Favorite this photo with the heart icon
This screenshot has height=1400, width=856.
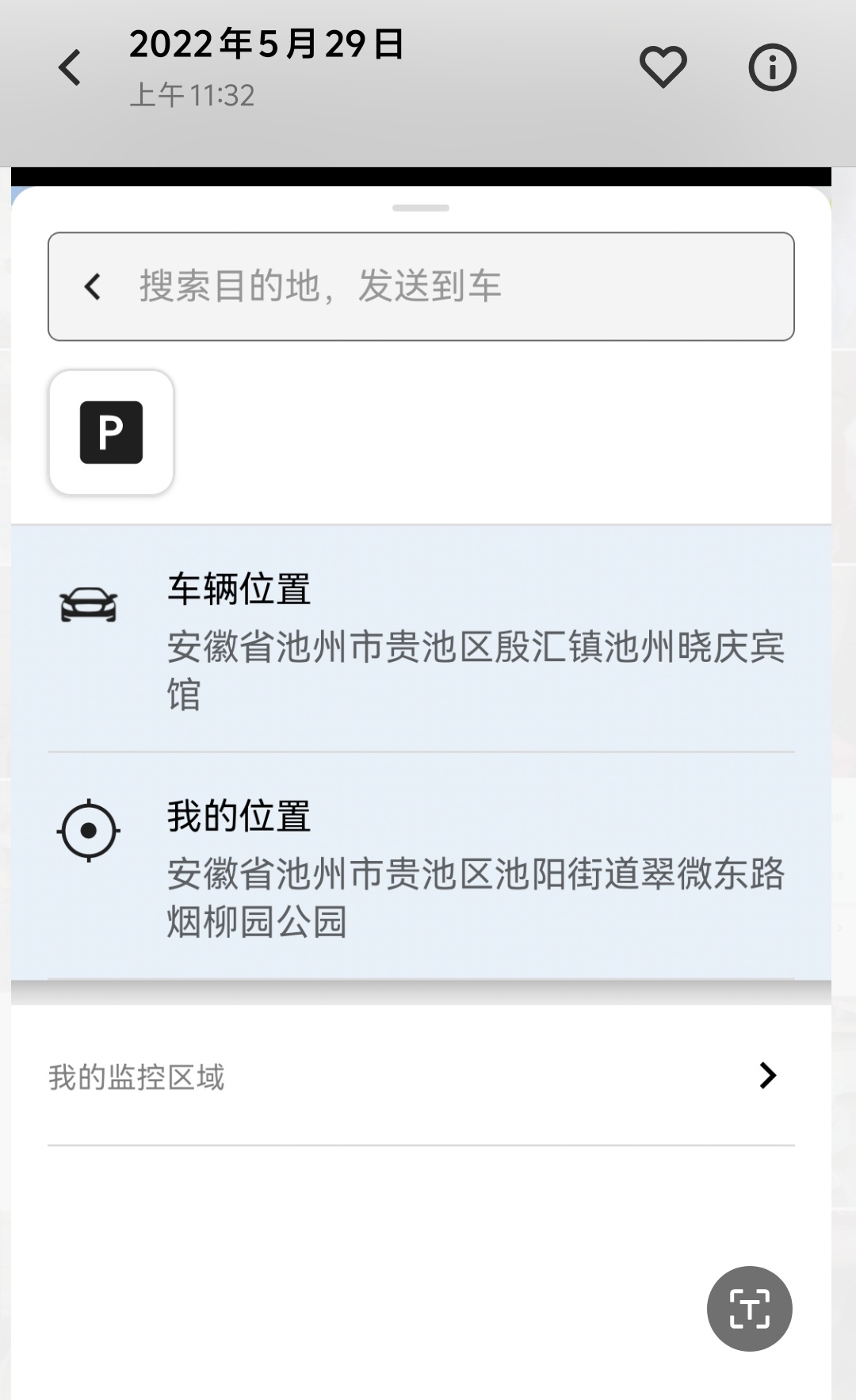click(663, 67)
